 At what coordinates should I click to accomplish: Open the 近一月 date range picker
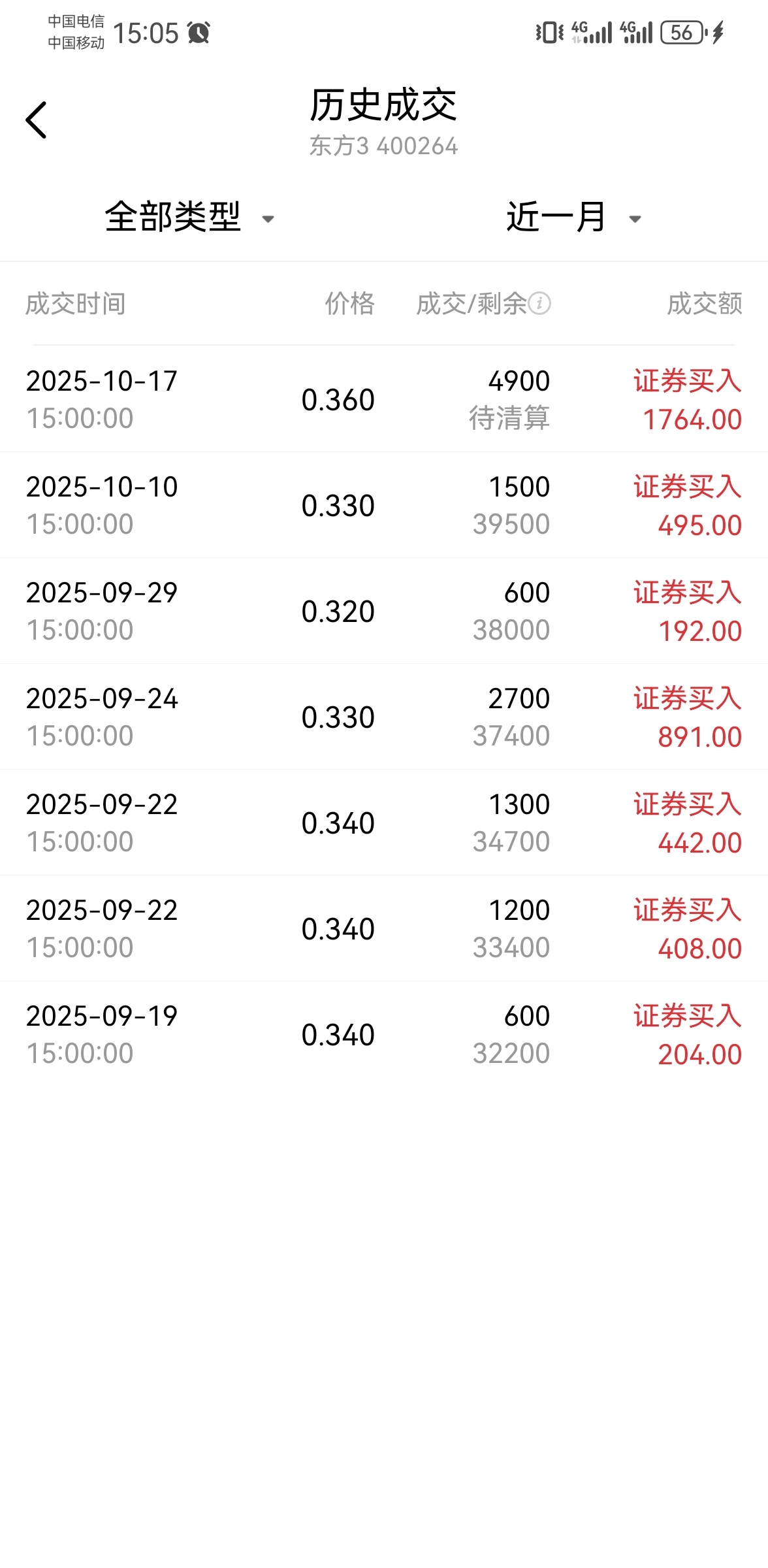pyautogui.click(x=573, y=218)
